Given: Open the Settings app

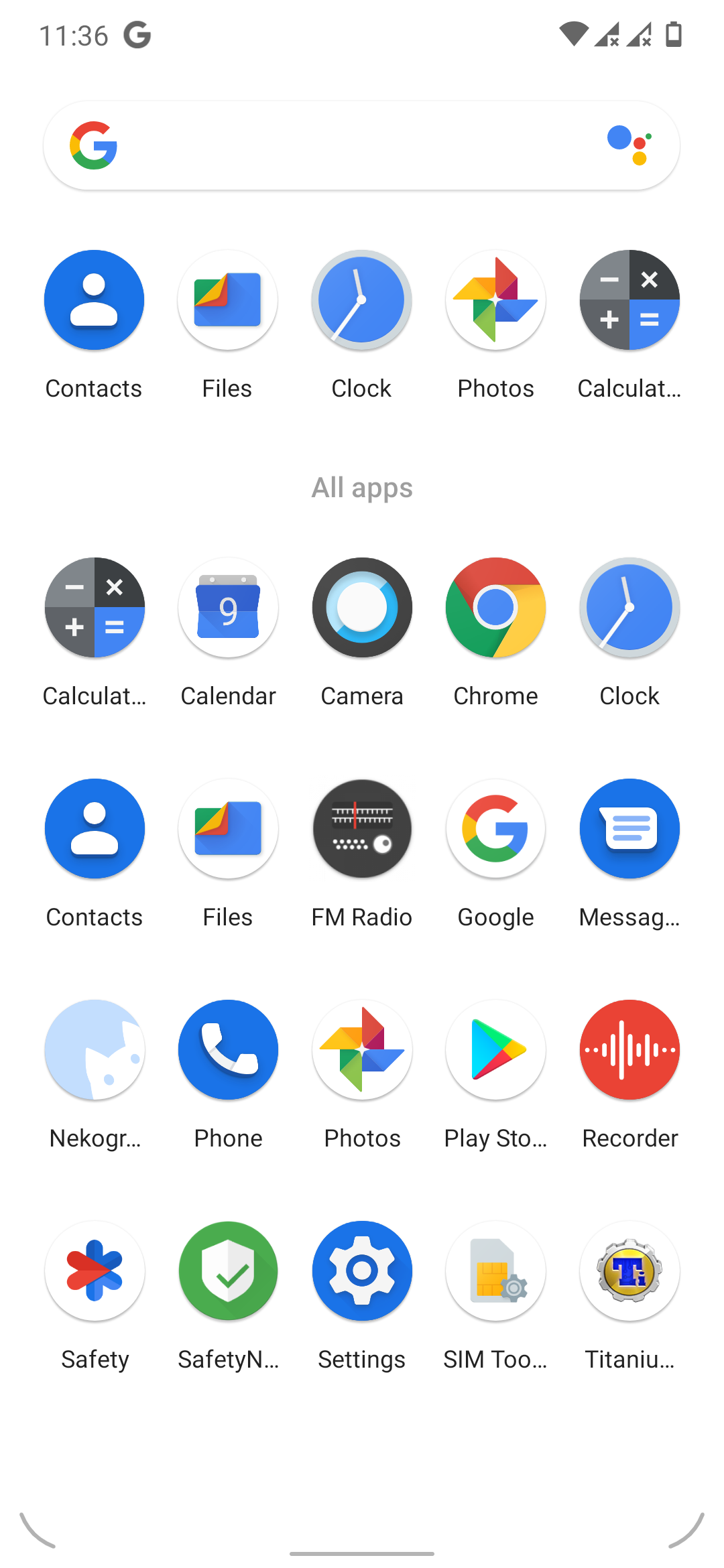Looking at the screenshot, I should [362, 1271].
